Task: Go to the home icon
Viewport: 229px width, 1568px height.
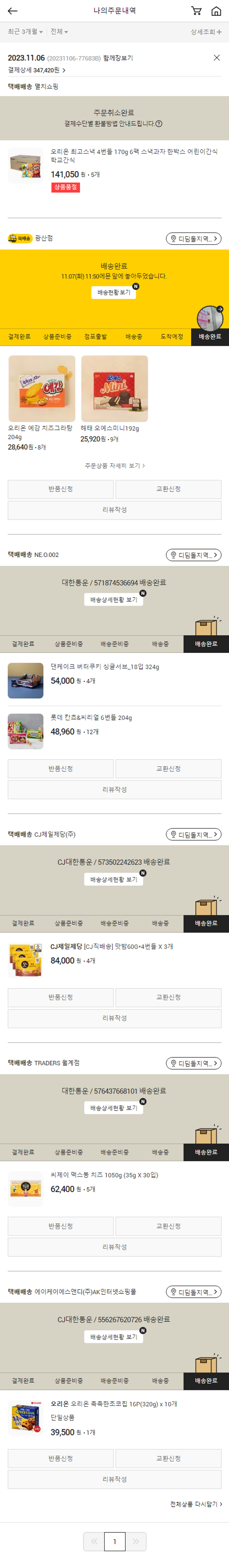Action: click(x=216, y=11)
